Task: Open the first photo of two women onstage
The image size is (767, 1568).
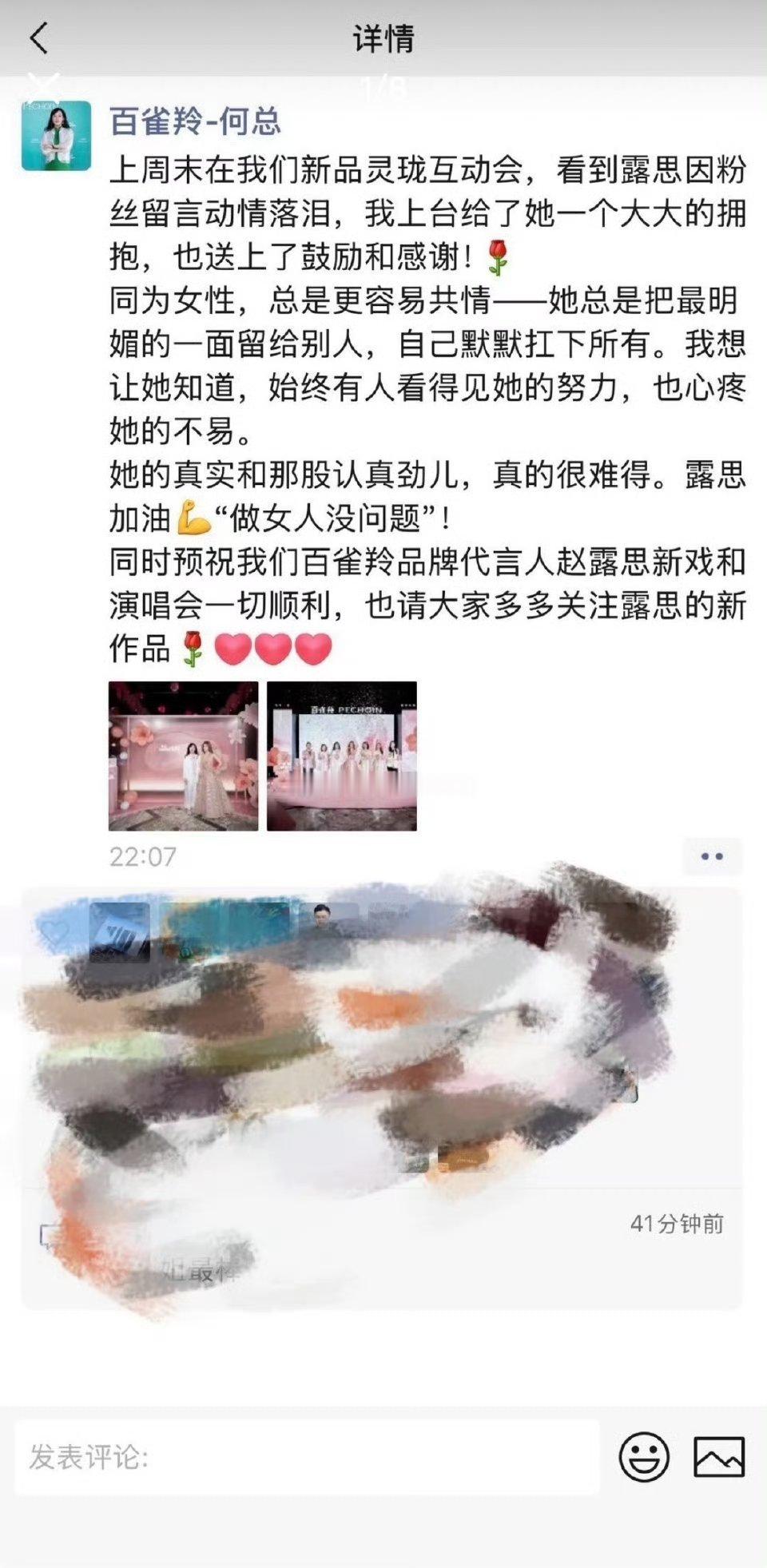Action: click(x=187, y=753)
